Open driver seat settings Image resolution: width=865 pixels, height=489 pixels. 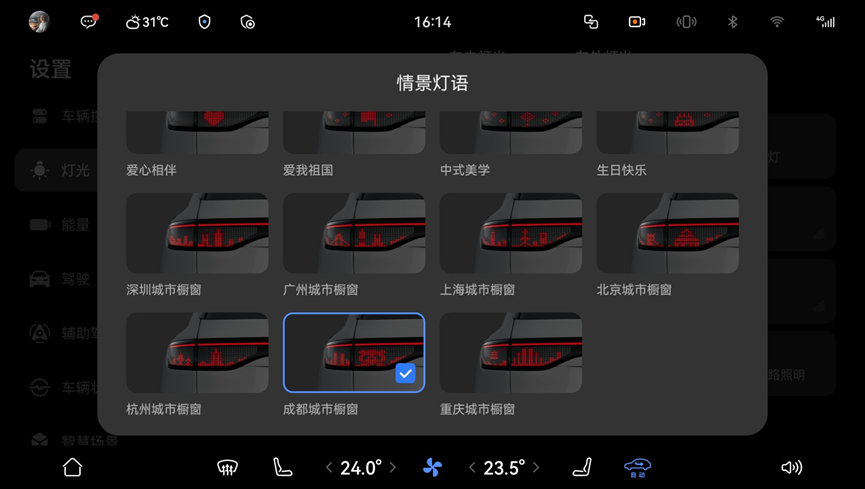point(283,467)
